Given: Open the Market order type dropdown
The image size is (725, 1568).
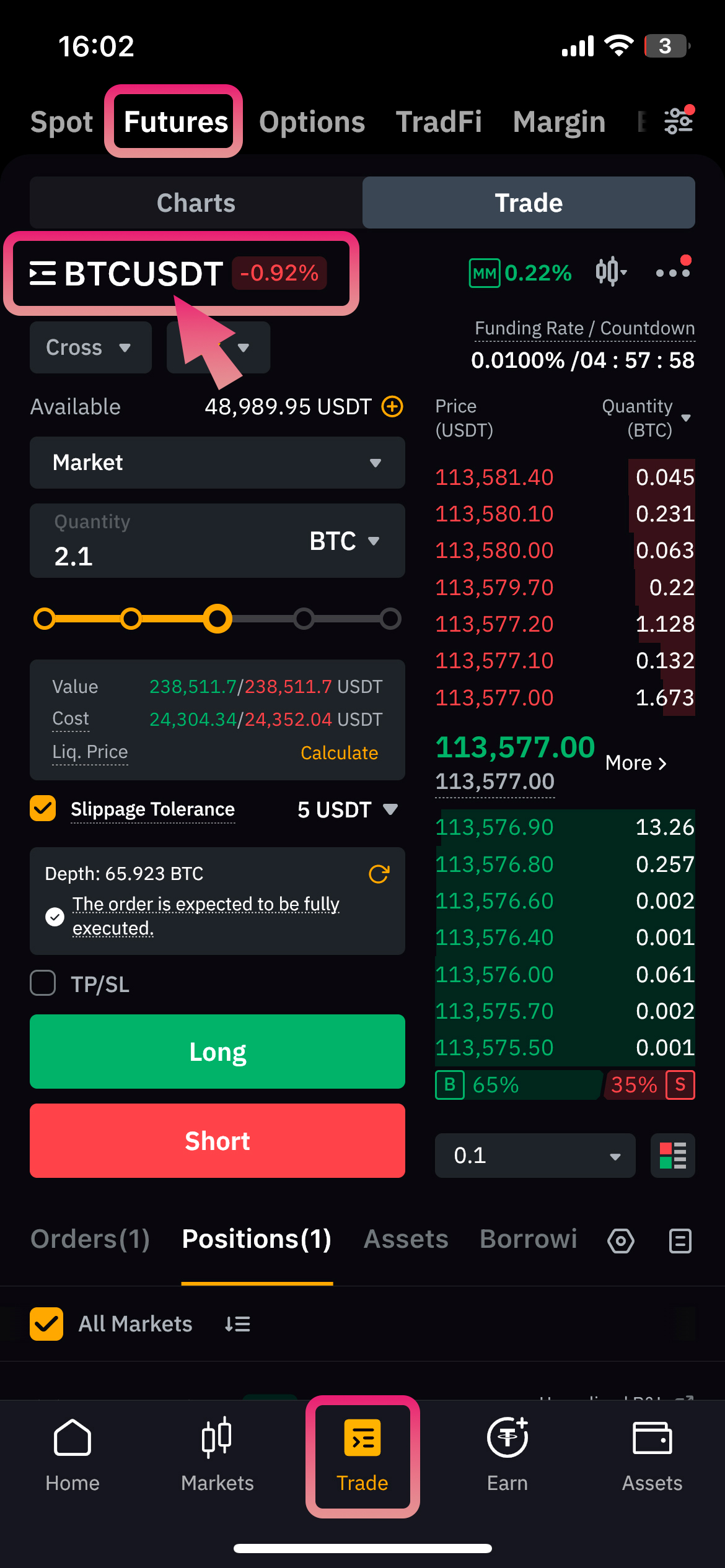Looking at the screenshot, I should tap(217, 463).
